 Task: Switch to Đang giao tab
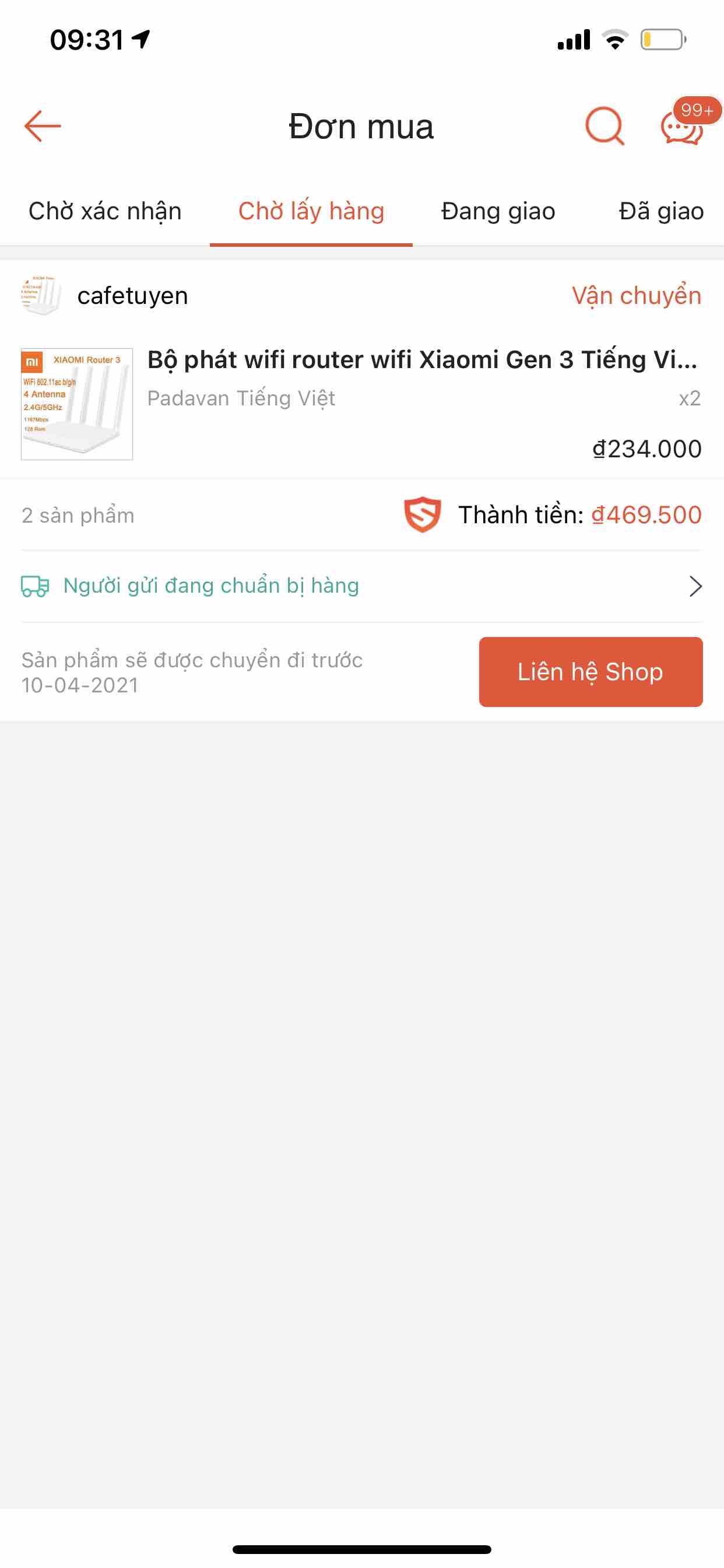pyautogui.click(x=498, y=211)
